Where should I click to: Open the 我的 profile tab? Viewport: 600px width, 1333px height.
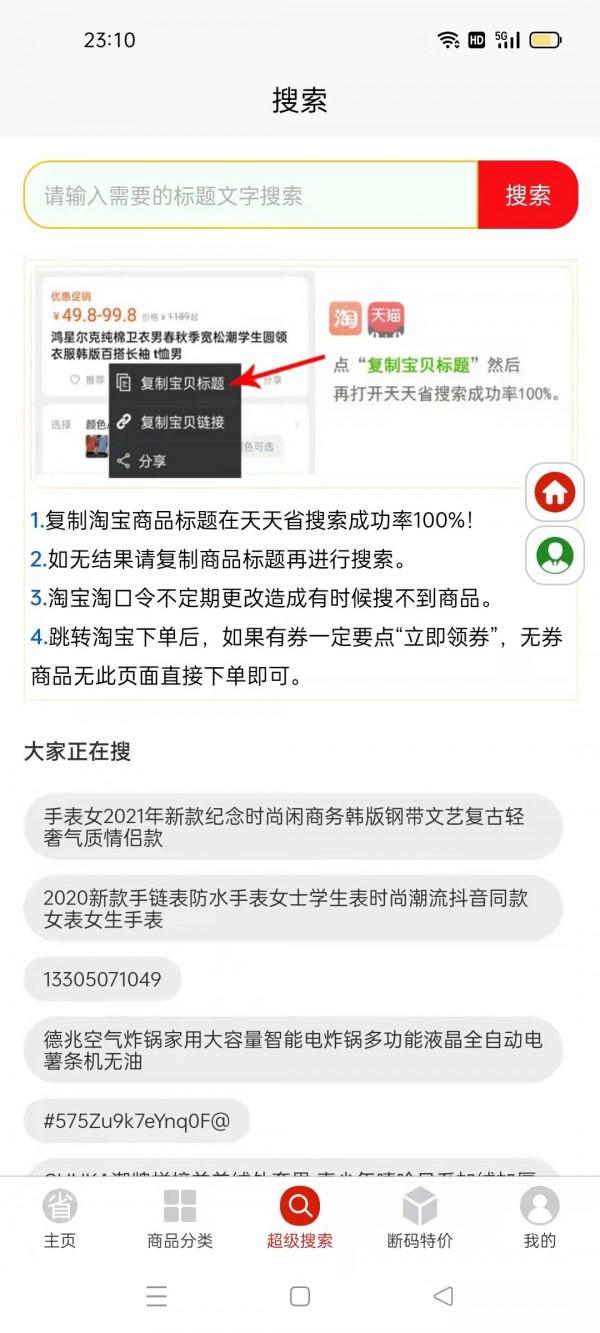[x=540, y=1220]
